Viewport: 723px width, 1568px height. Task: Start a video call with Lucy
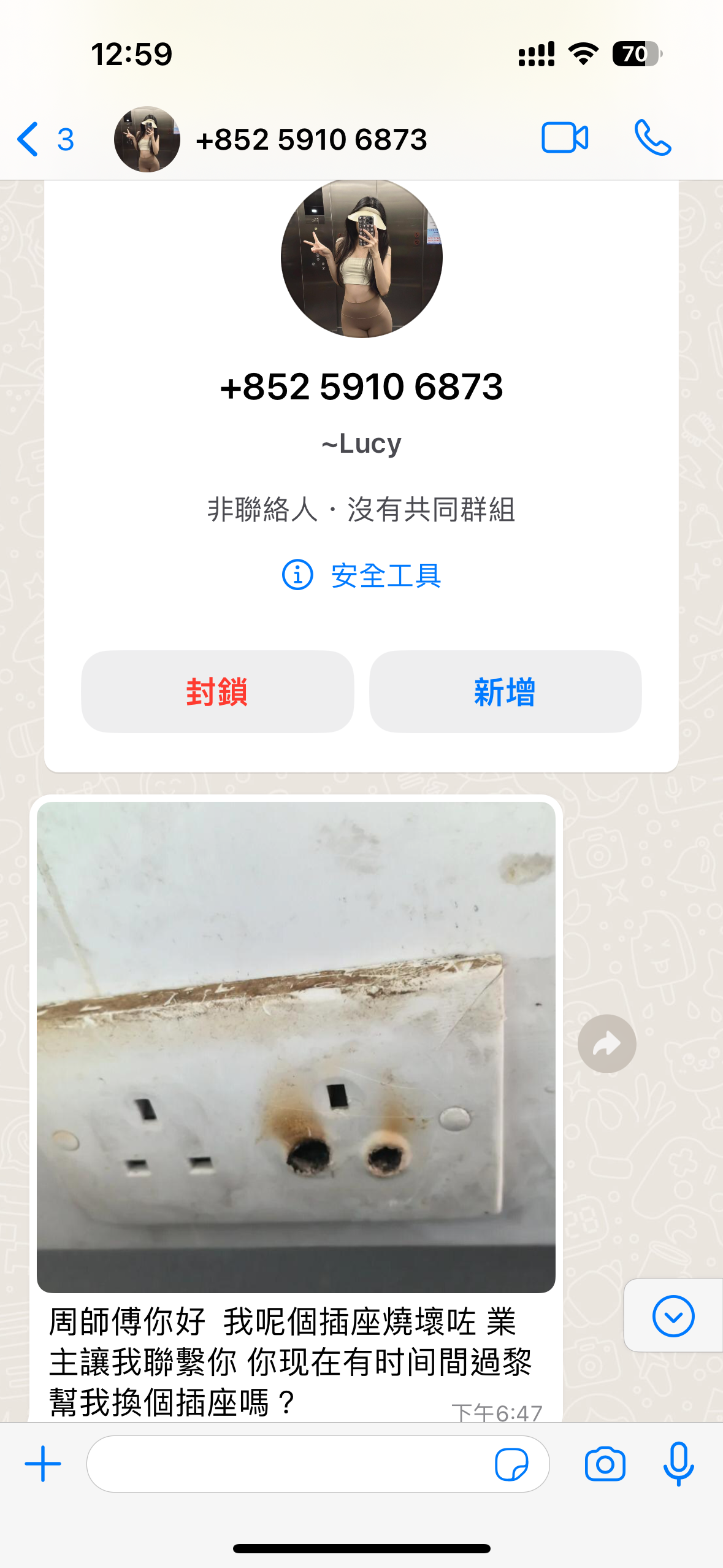coord(564,137)
